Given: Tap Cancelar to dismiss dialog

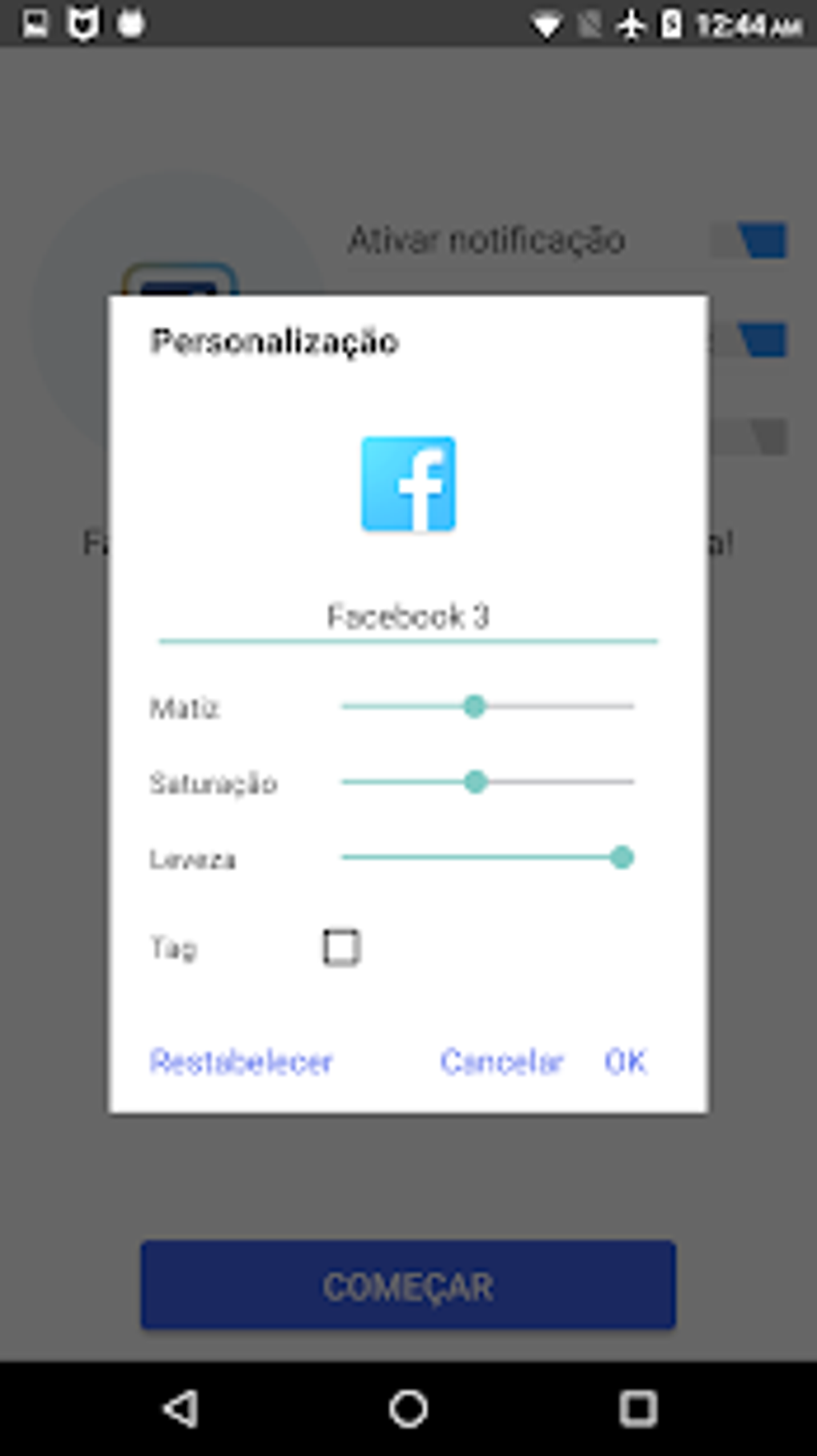Looking at the screenshot, I should click(502, 1062).
